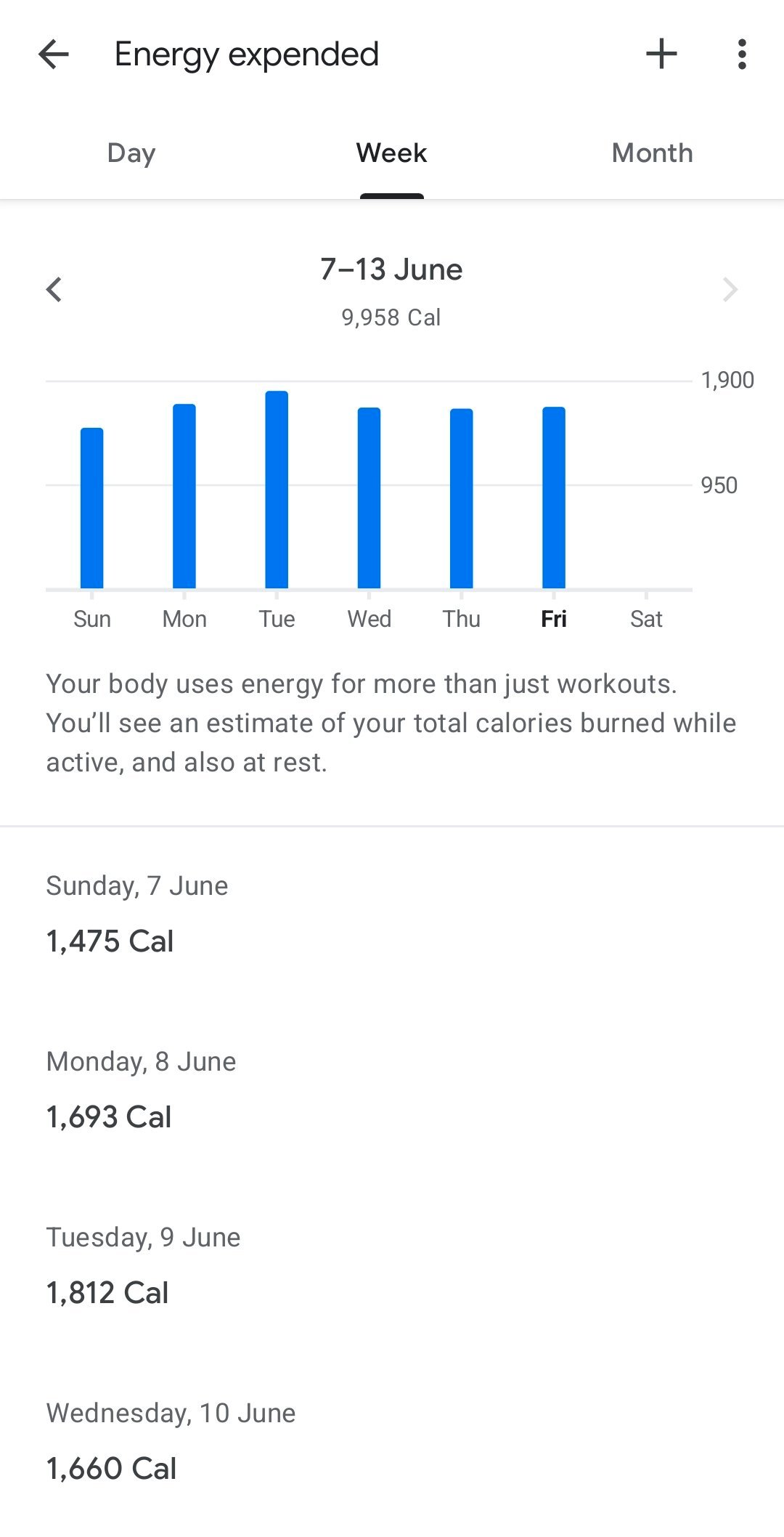Switch to the Day tab

(131, 153)
